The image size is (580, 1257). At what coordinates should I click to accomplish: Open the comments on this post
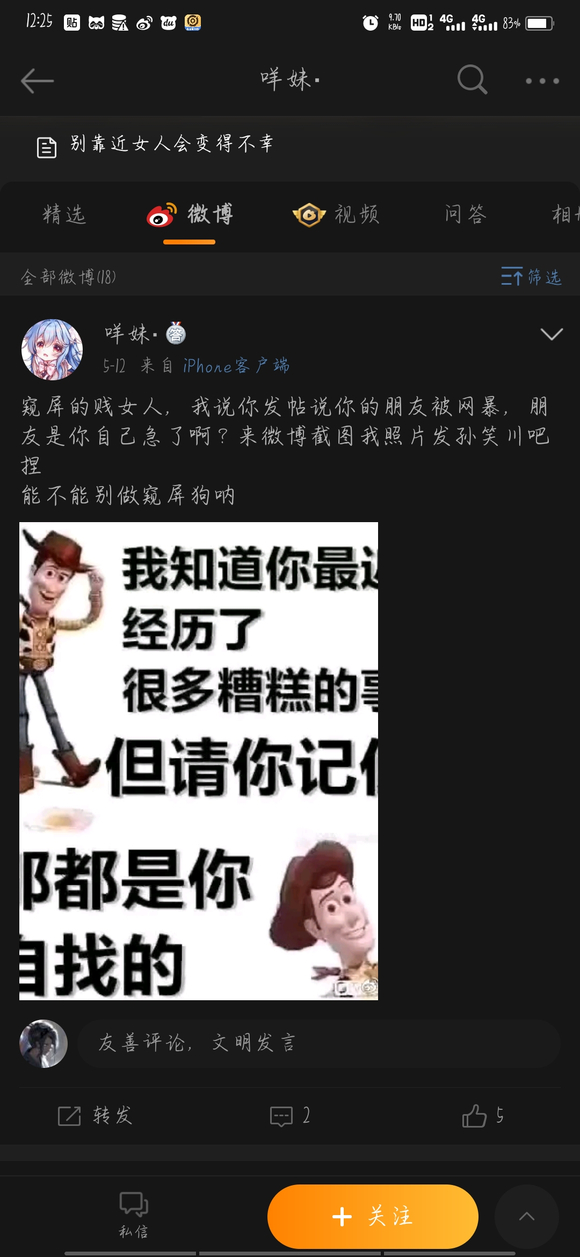pos(290,1116)
